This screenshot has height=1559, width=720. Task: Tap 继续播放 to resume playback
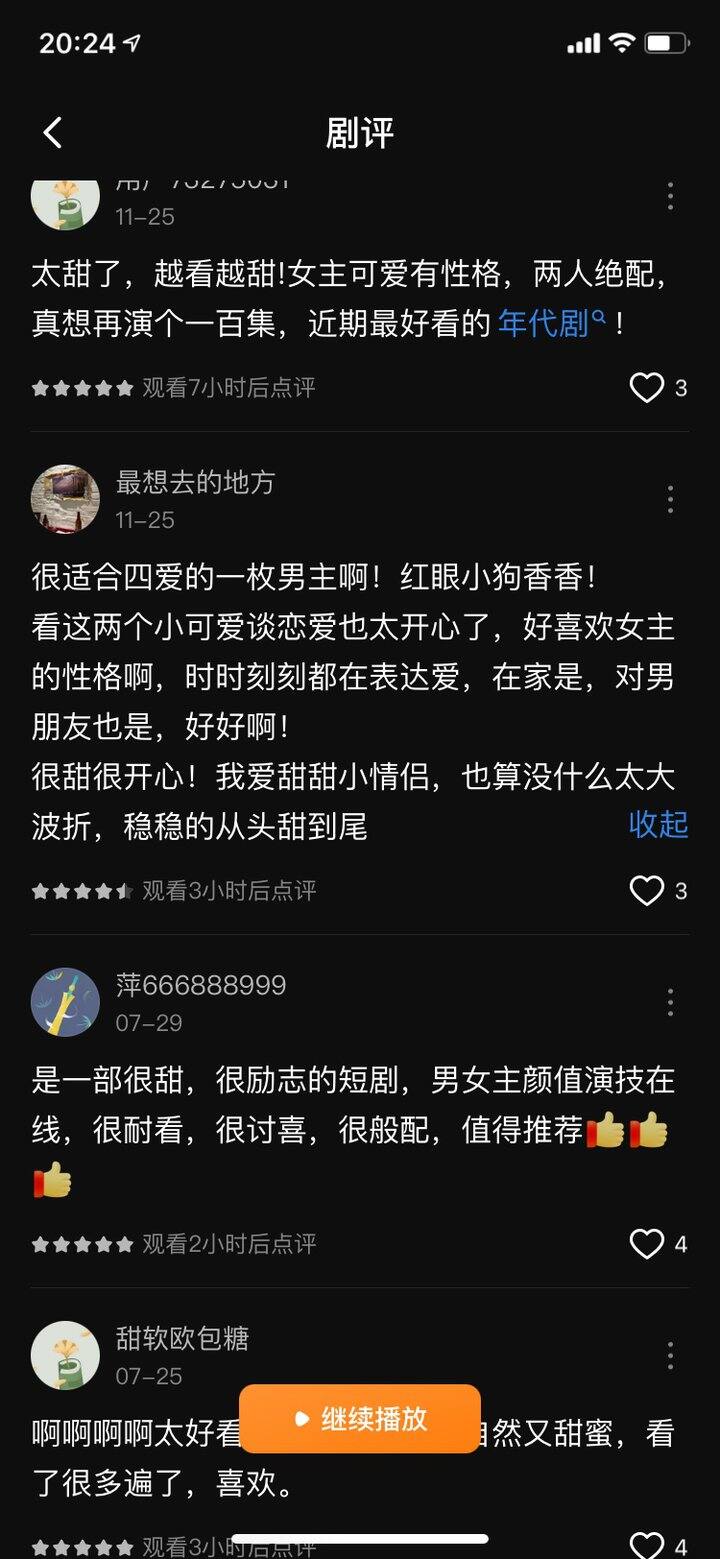pyautogui.click(x=360, y=1418)
